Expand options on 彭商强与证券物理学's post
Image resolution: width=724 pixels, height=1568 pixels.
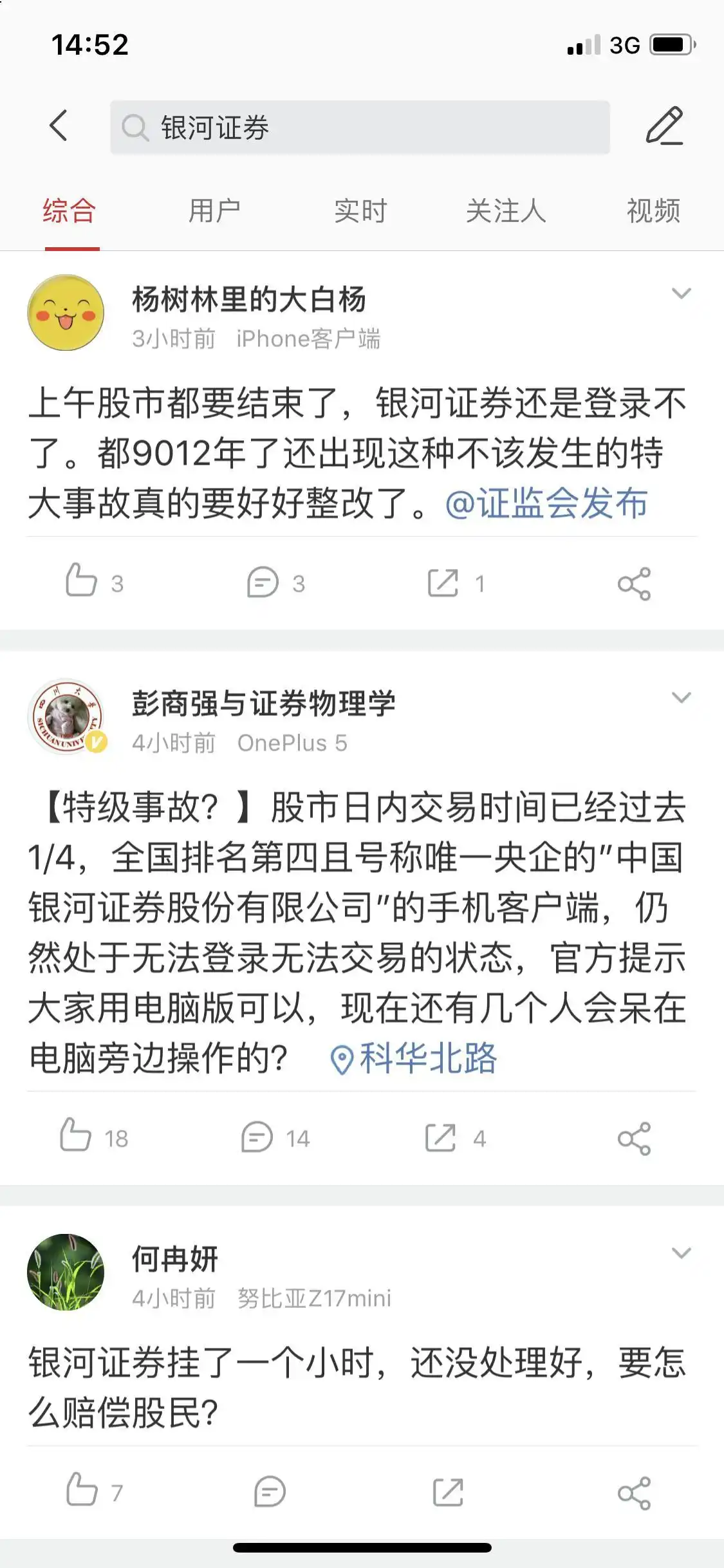[680, 696]
